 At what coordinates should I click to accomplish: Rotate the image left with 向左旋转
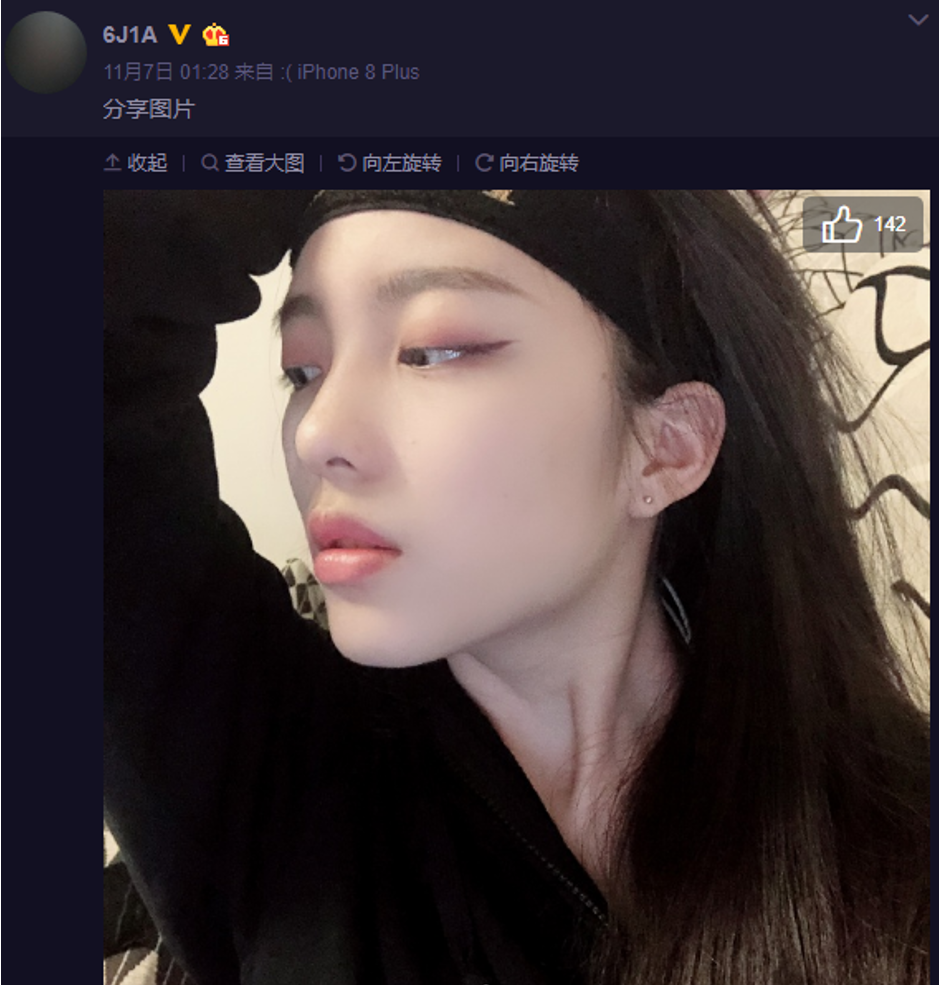(x=390, y=163)
